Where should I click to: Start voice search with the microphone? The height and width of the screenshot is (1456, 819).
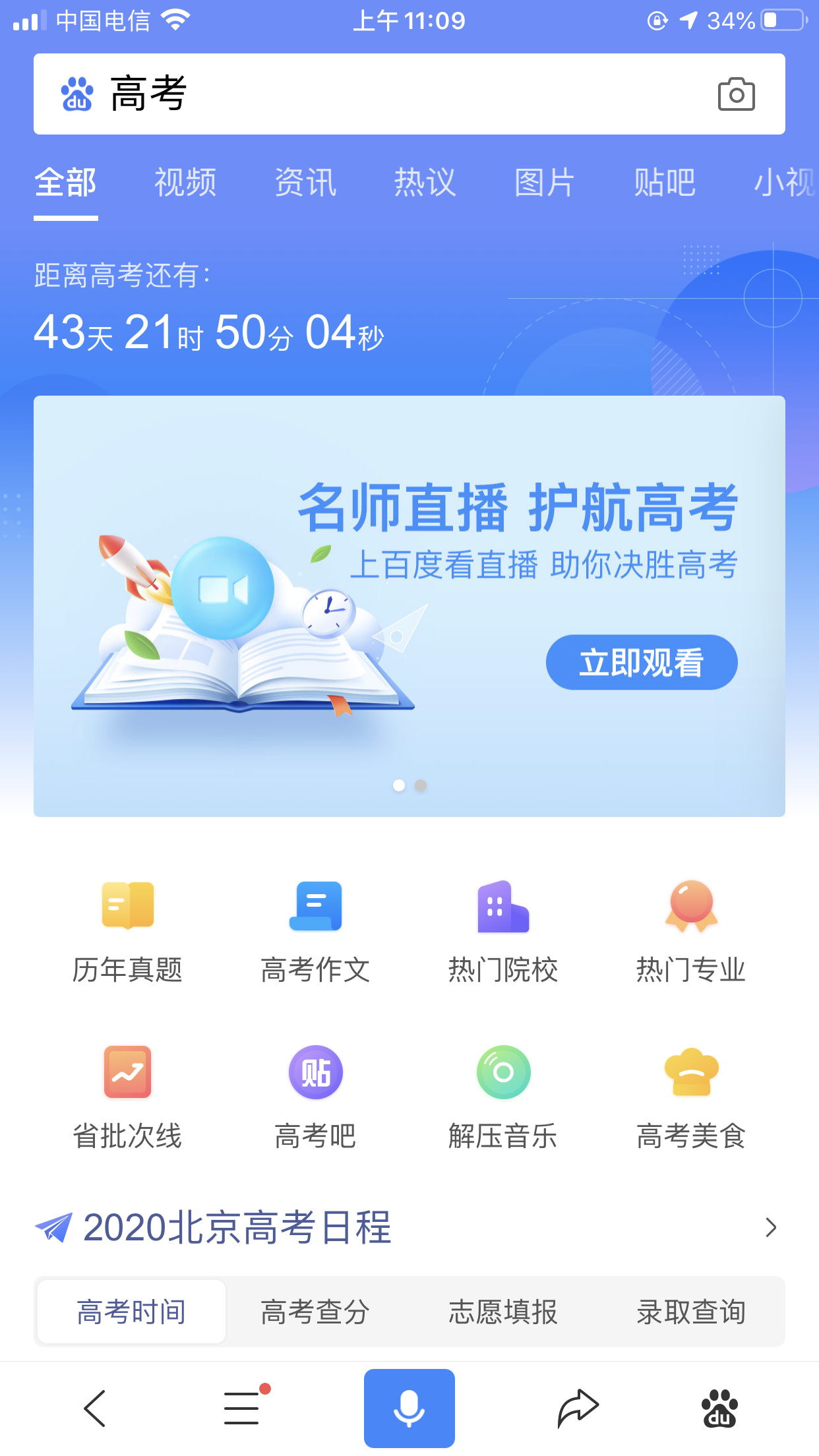[409, 1408]
